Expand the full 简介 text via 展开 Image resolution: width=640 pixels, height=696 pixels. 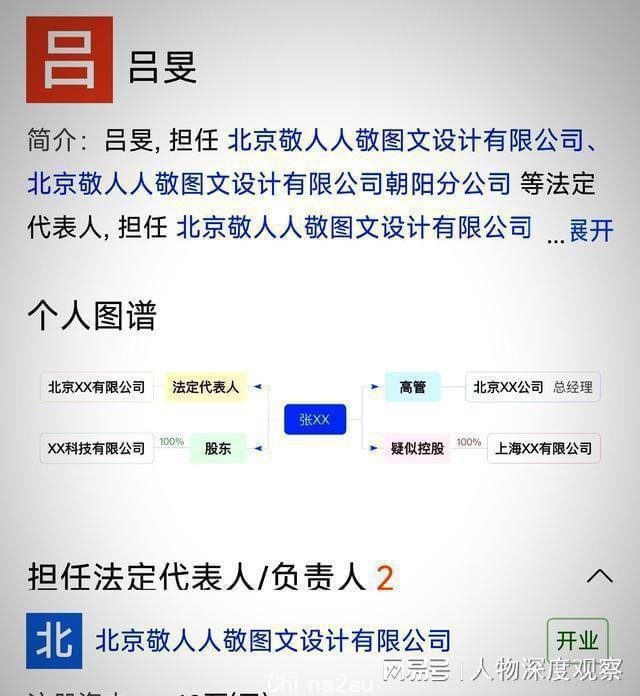click(x=591, y=231)
